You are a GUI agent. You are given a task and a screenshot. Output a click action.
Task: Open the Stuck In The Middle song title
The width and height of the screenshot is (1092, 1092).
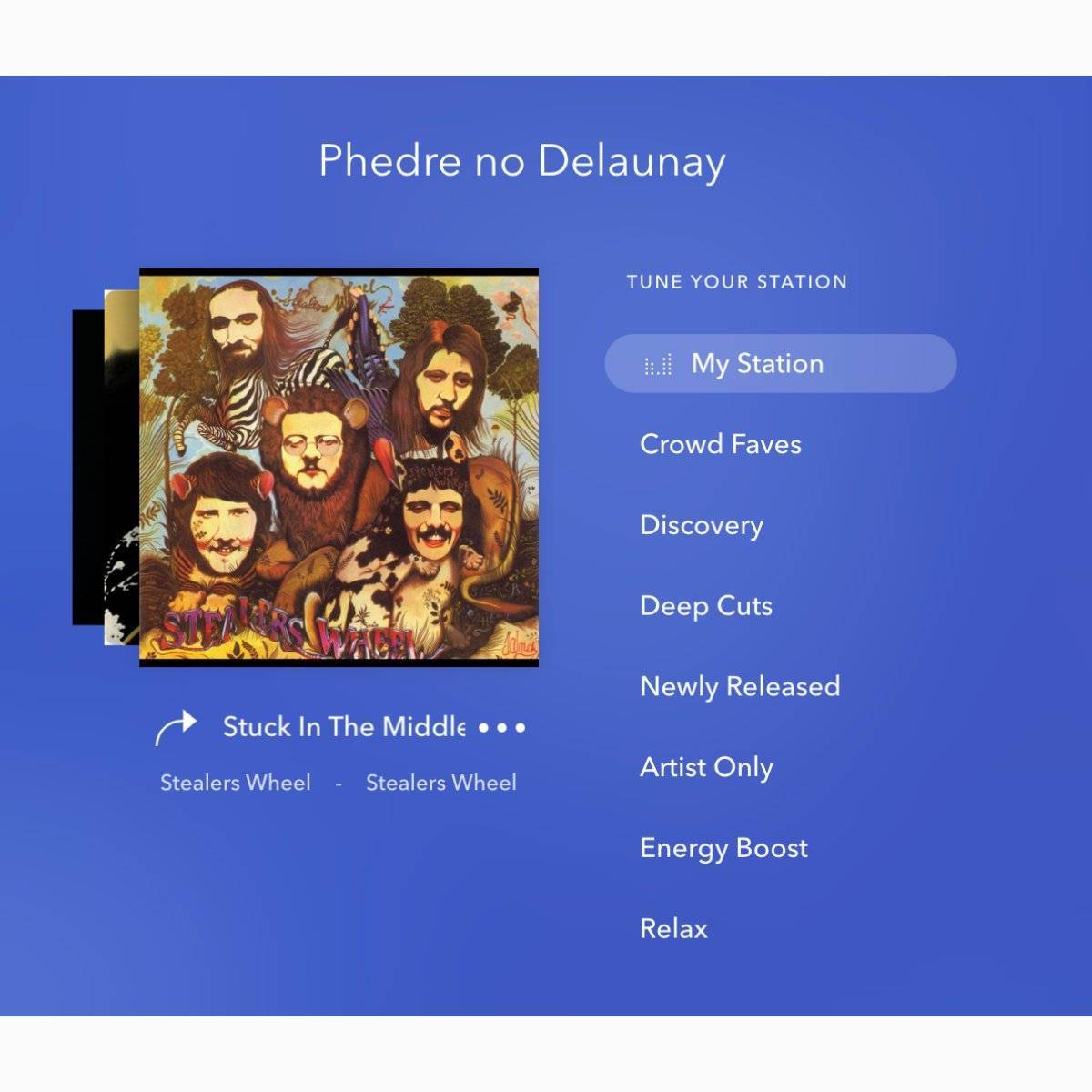pos(344,727)
